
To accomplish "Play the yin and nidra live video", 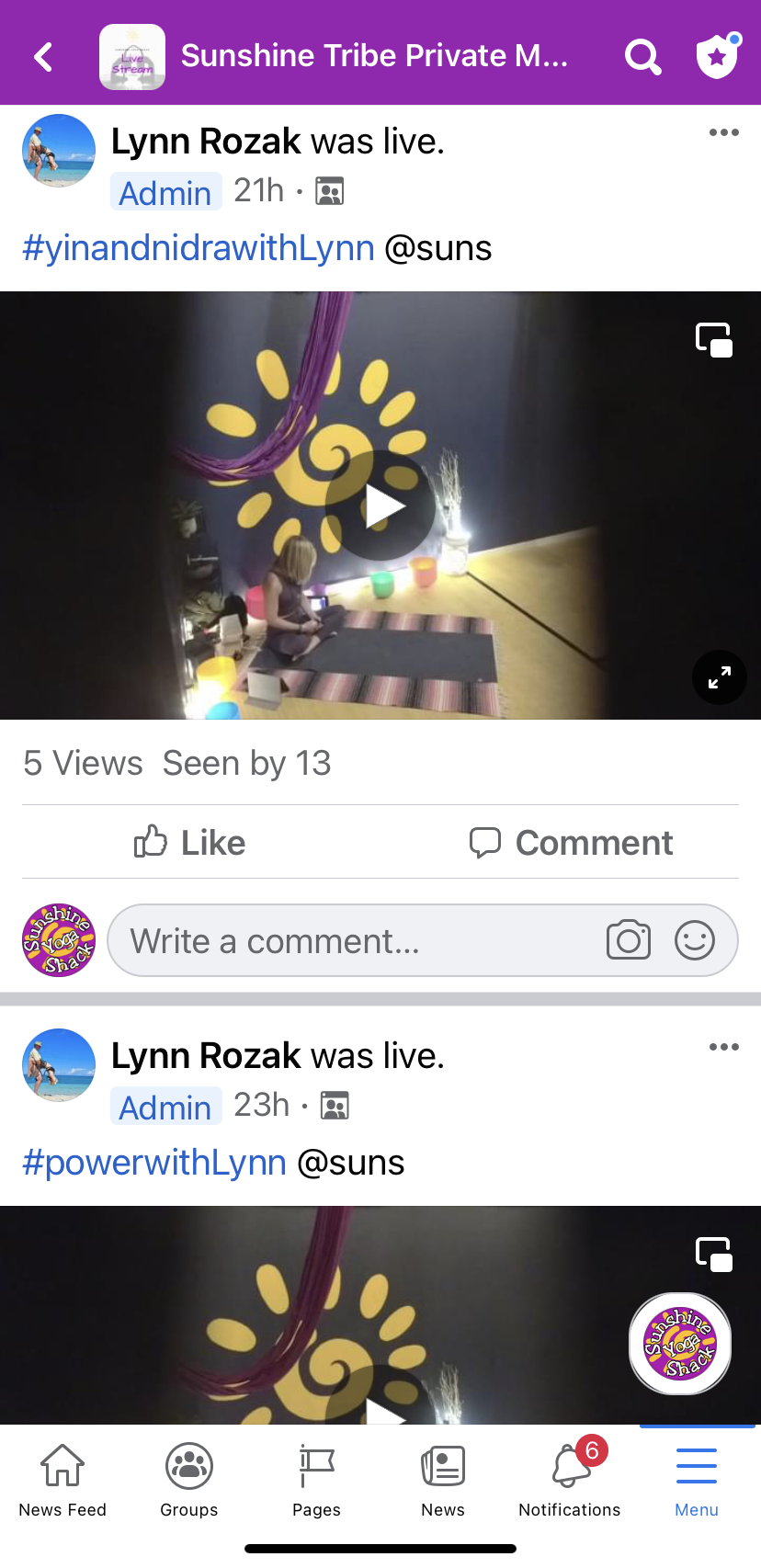I will click(380, 506).
